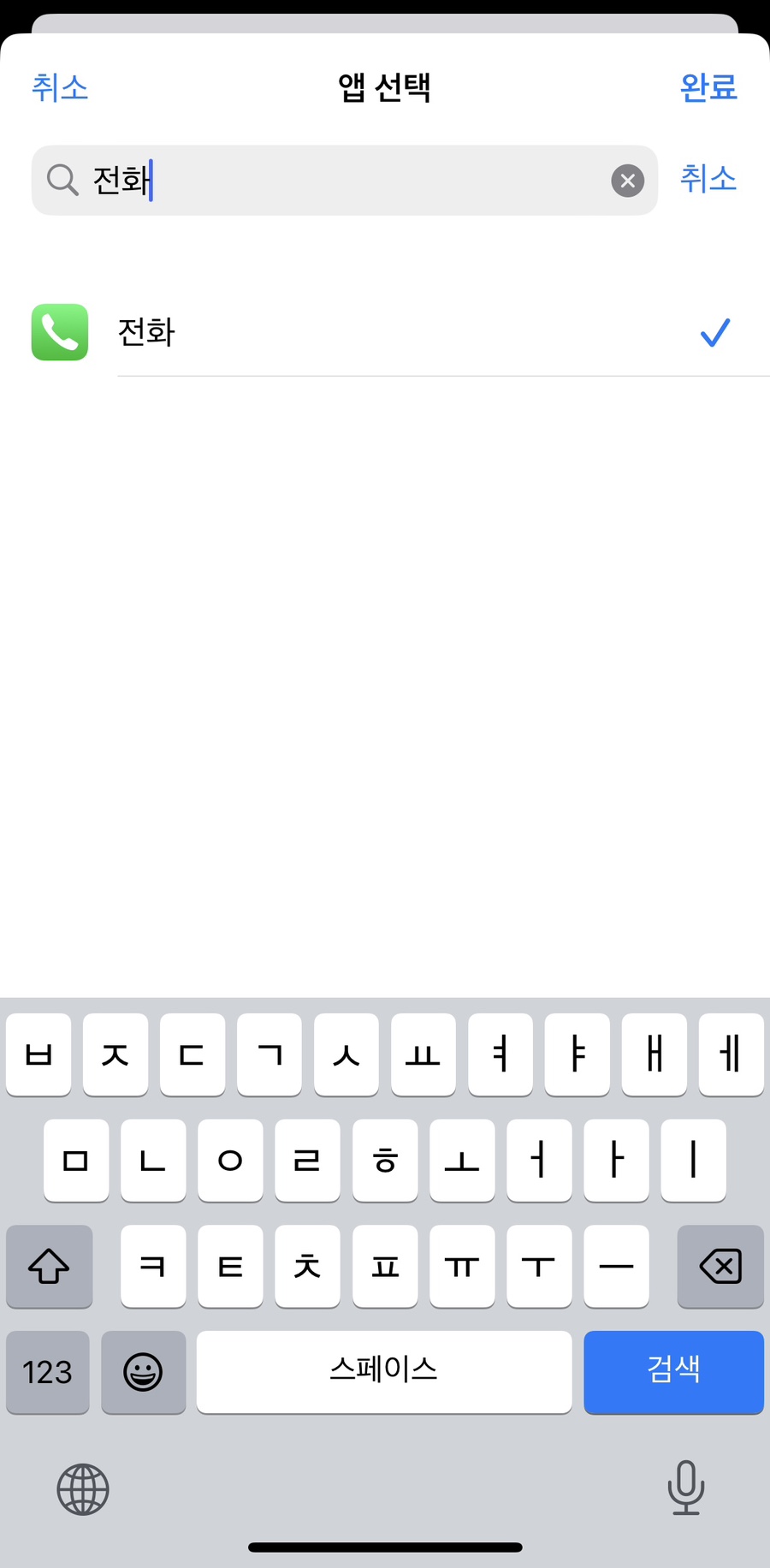Select the 전화 app row

click(385, 332)
